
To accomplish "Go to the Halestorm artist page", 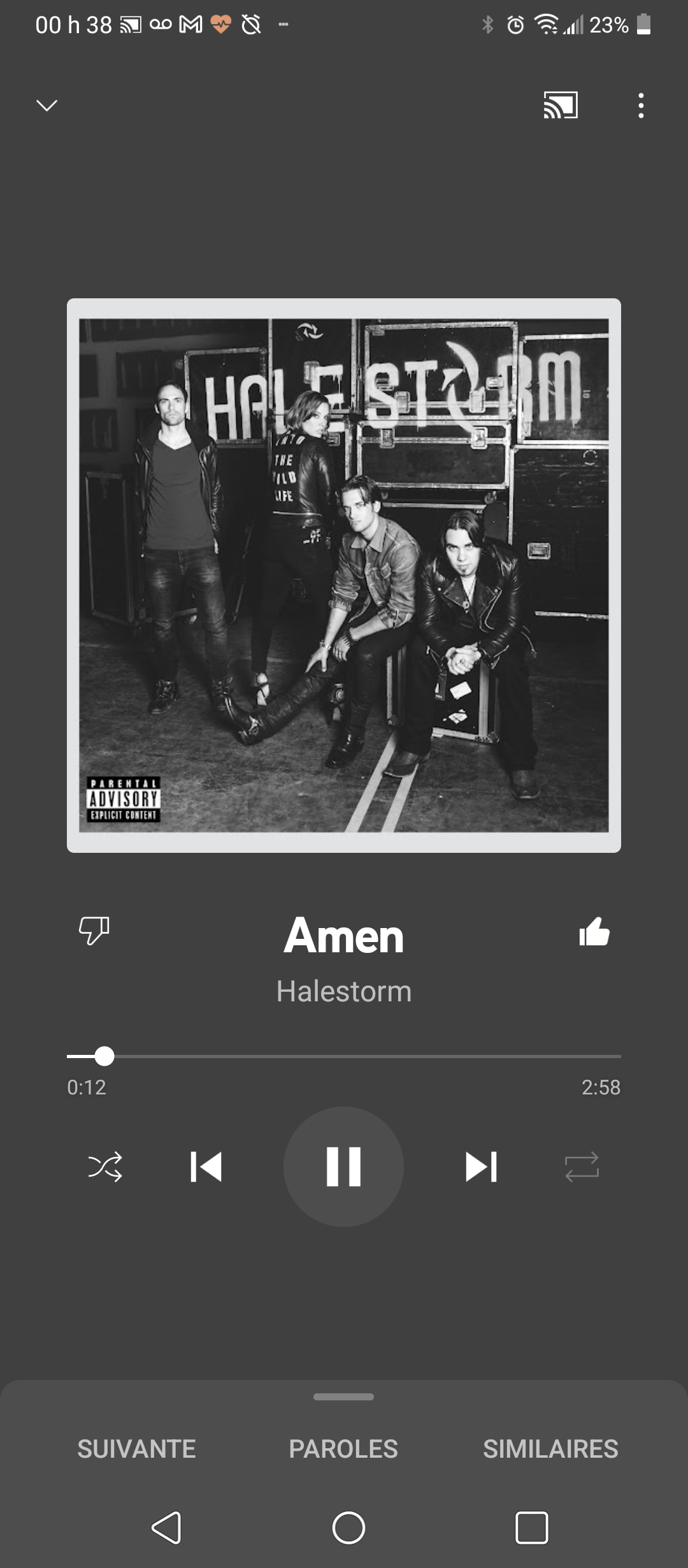I will point(344,991).
